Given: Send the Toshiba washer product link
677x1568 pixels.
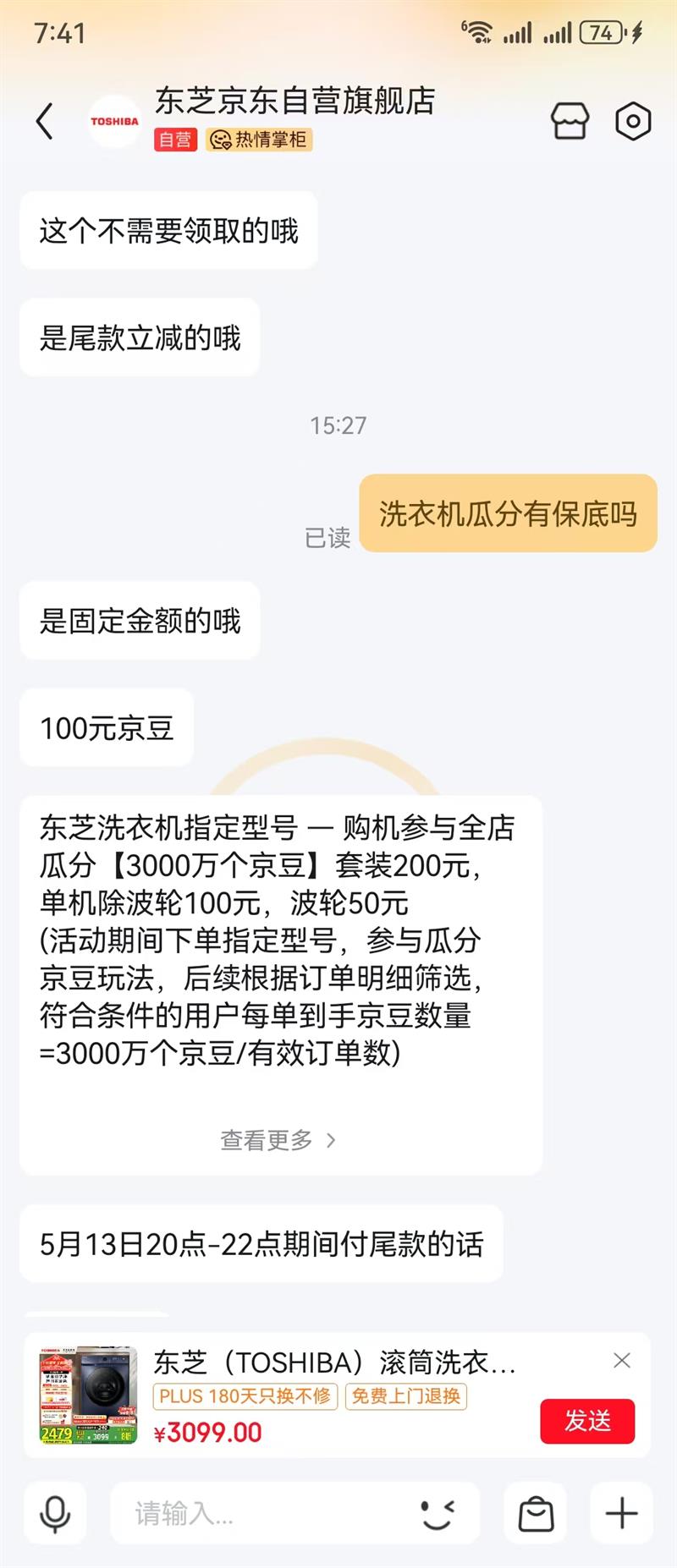Looking at the screenshot, I should 587,1420.
